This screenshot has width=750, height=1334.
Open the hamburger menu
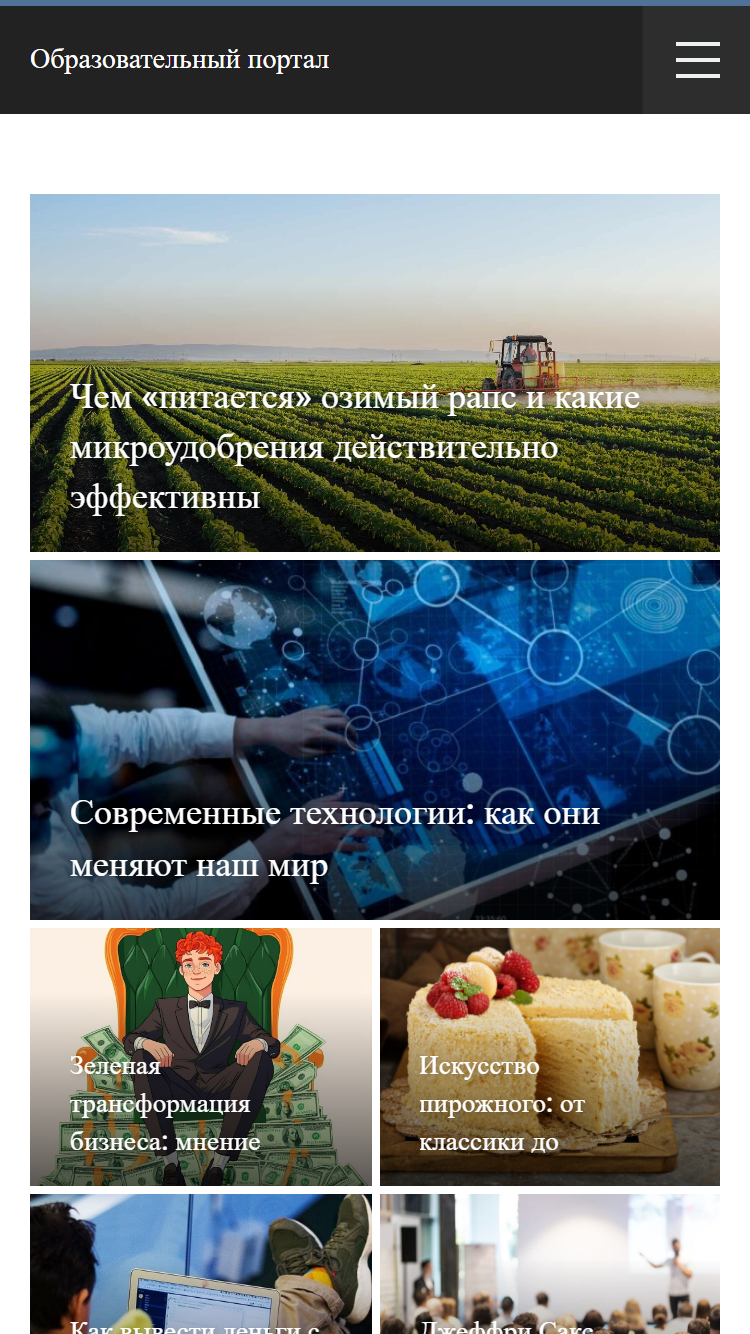point(697,60)
